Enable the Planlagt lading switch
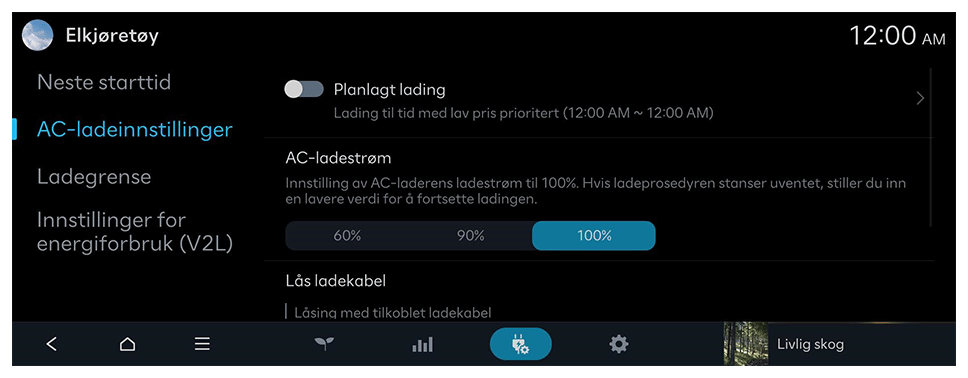968x378 pixels. [x=304, y=90]
